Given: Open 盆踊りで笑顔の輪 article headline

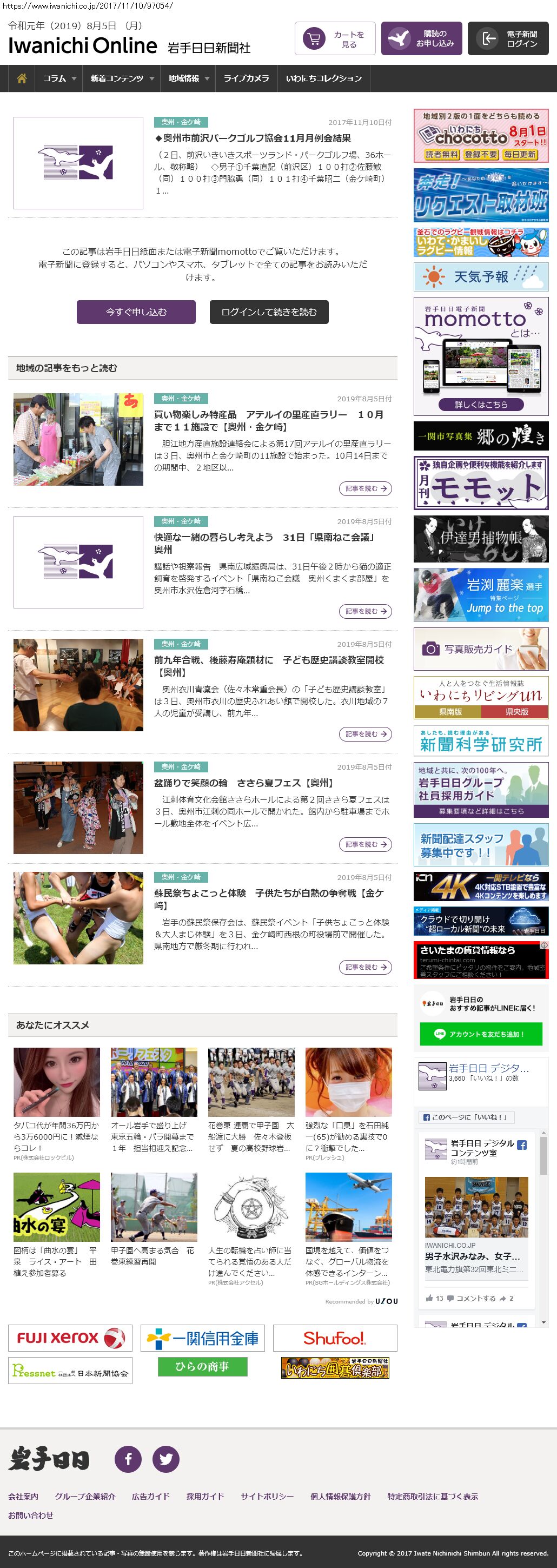Looking at the screenshot, I should click(x=243, y=783).
